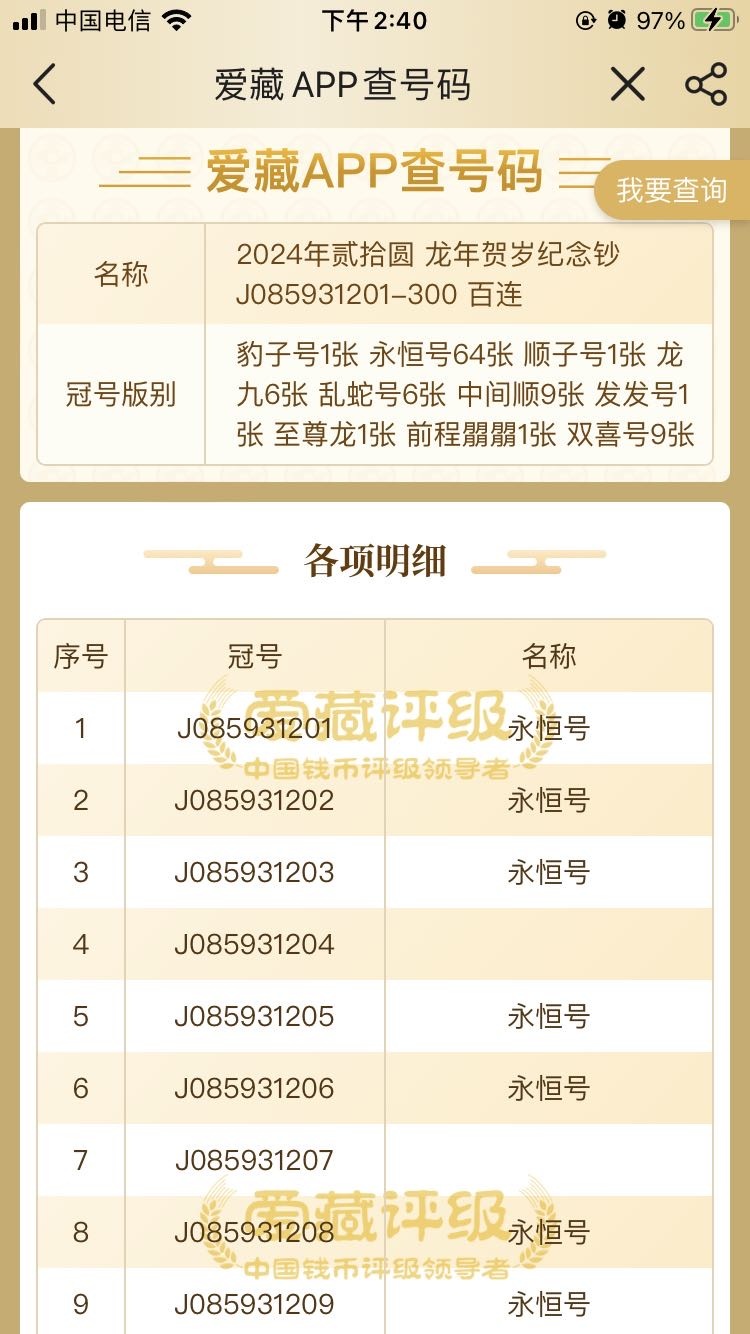This screenshot has width=750, height=1334.
Task: Close the 爱藏APP查号码 page
Action: [x=628, y=85]
